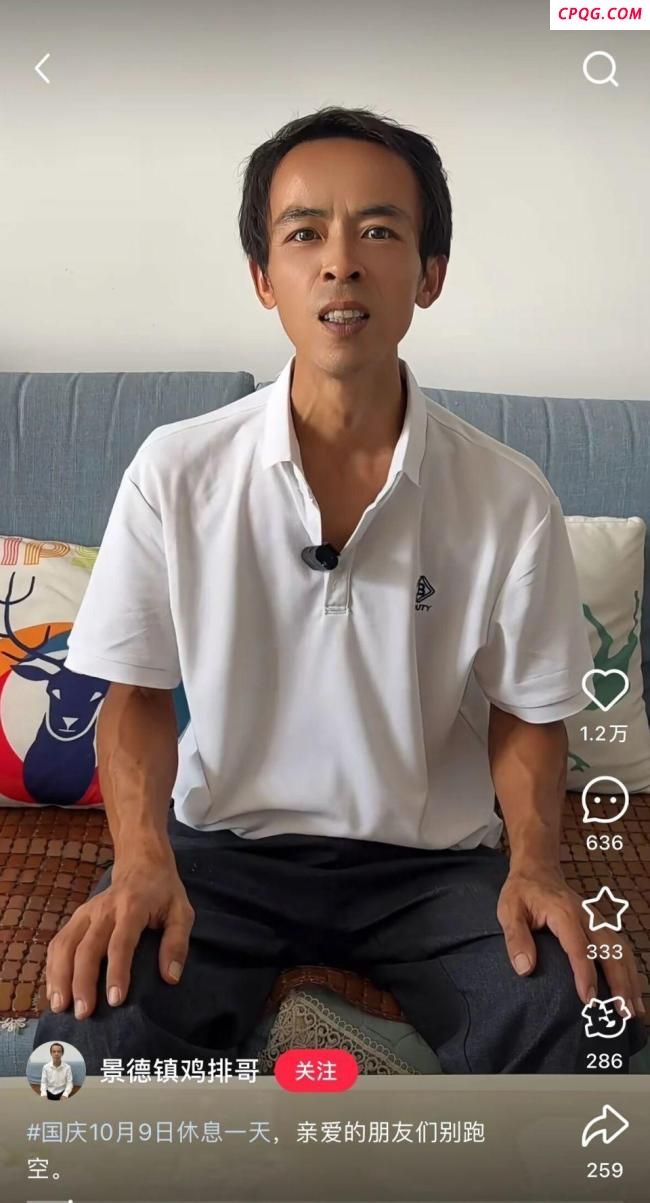Image resolution: width=650 pixels, height=1203 pixels.
Task: Open the search magnifier icon
Action: (x=600, y=69)
